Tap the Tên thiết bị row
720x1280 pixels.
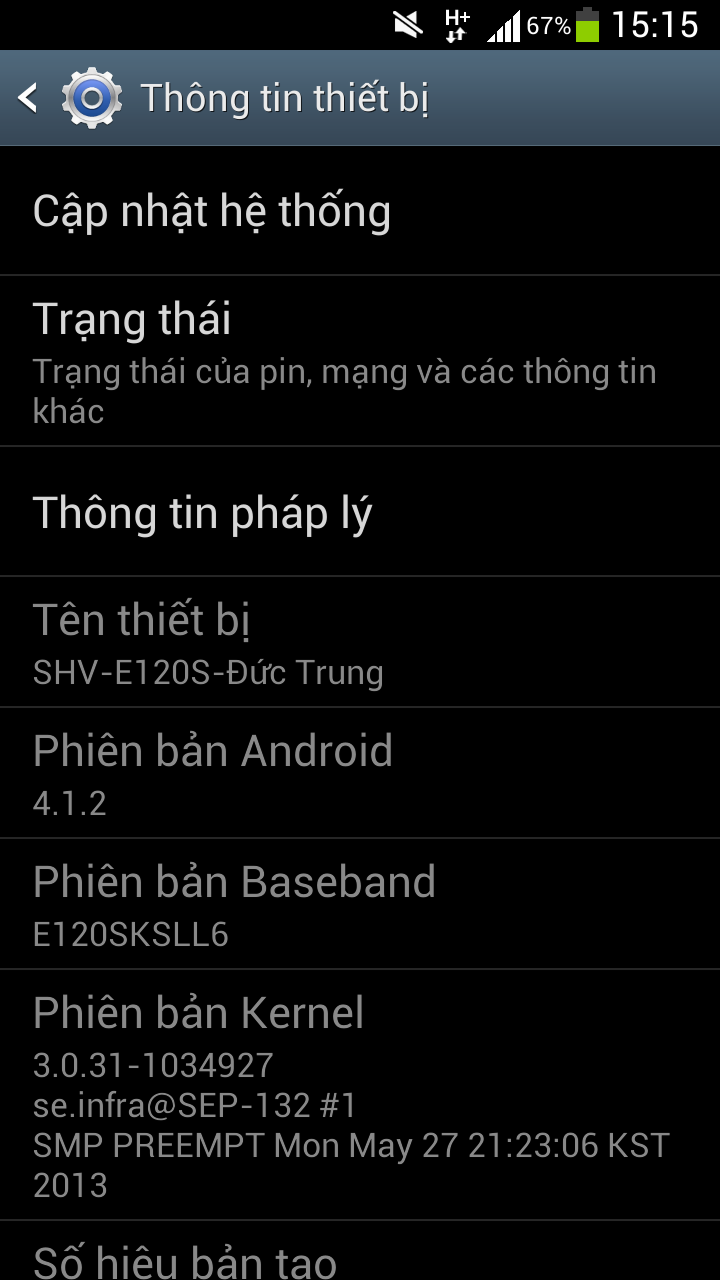[x=360, y=642]
